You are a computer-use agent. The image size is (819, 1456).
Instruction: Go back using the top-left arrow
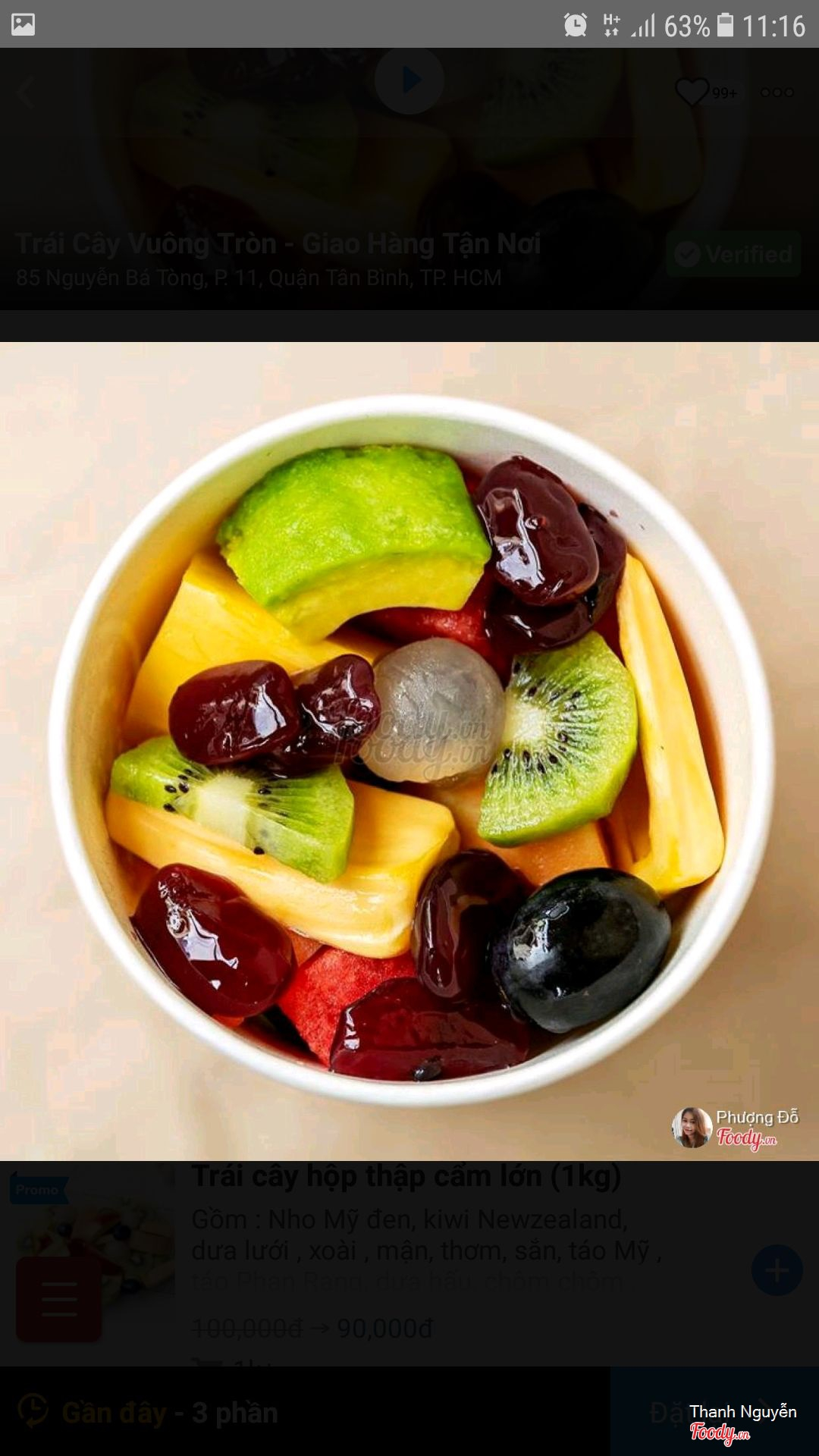pyautogui.click(x=26, y=94)
